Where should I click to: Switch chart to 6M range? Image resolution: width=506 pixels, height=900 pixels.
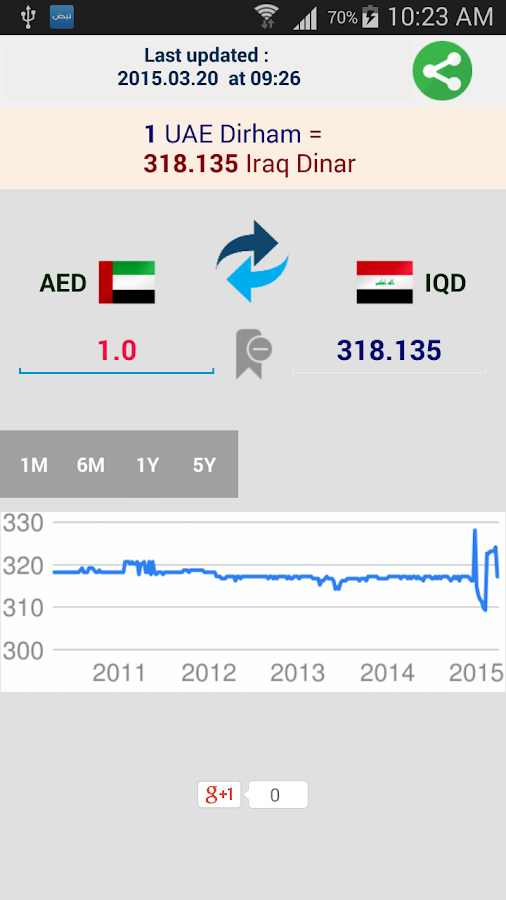[x=91, y=464]
